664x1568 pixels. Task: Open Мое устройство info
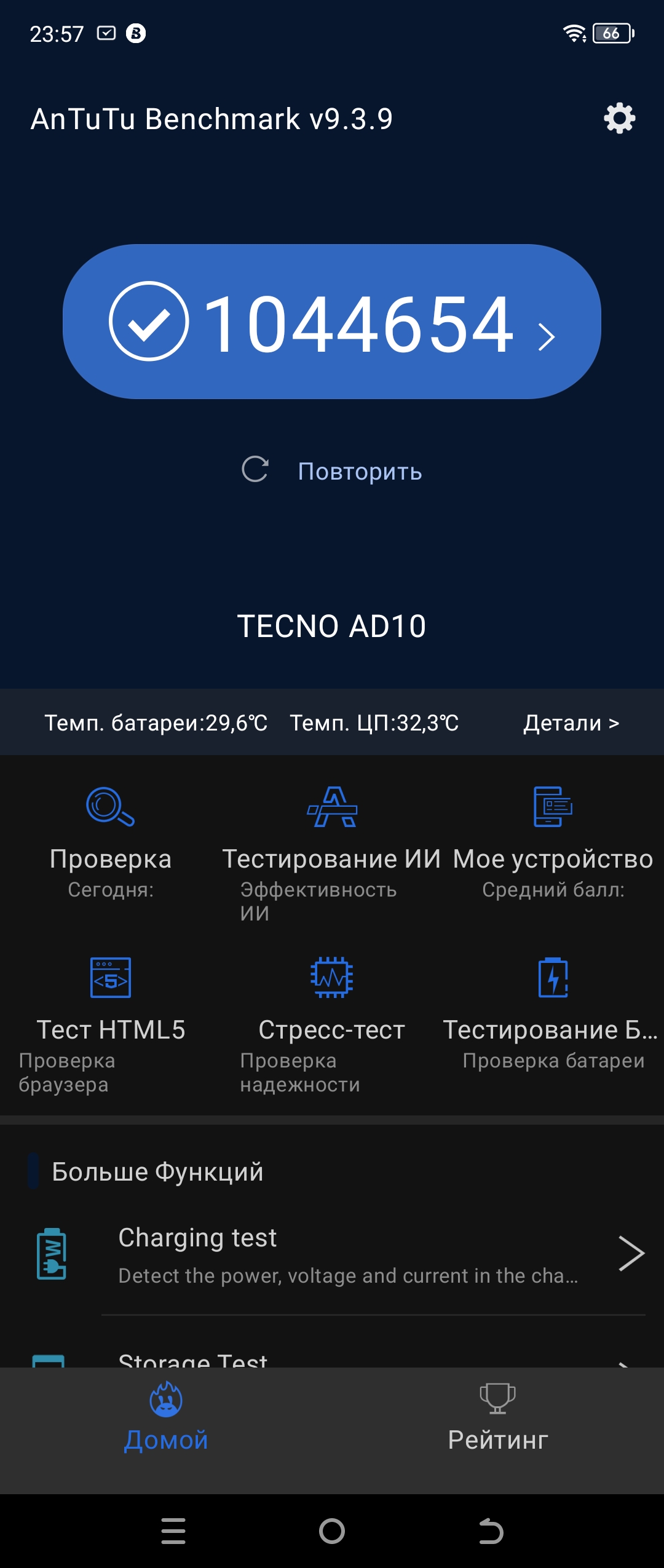[553, 842]
